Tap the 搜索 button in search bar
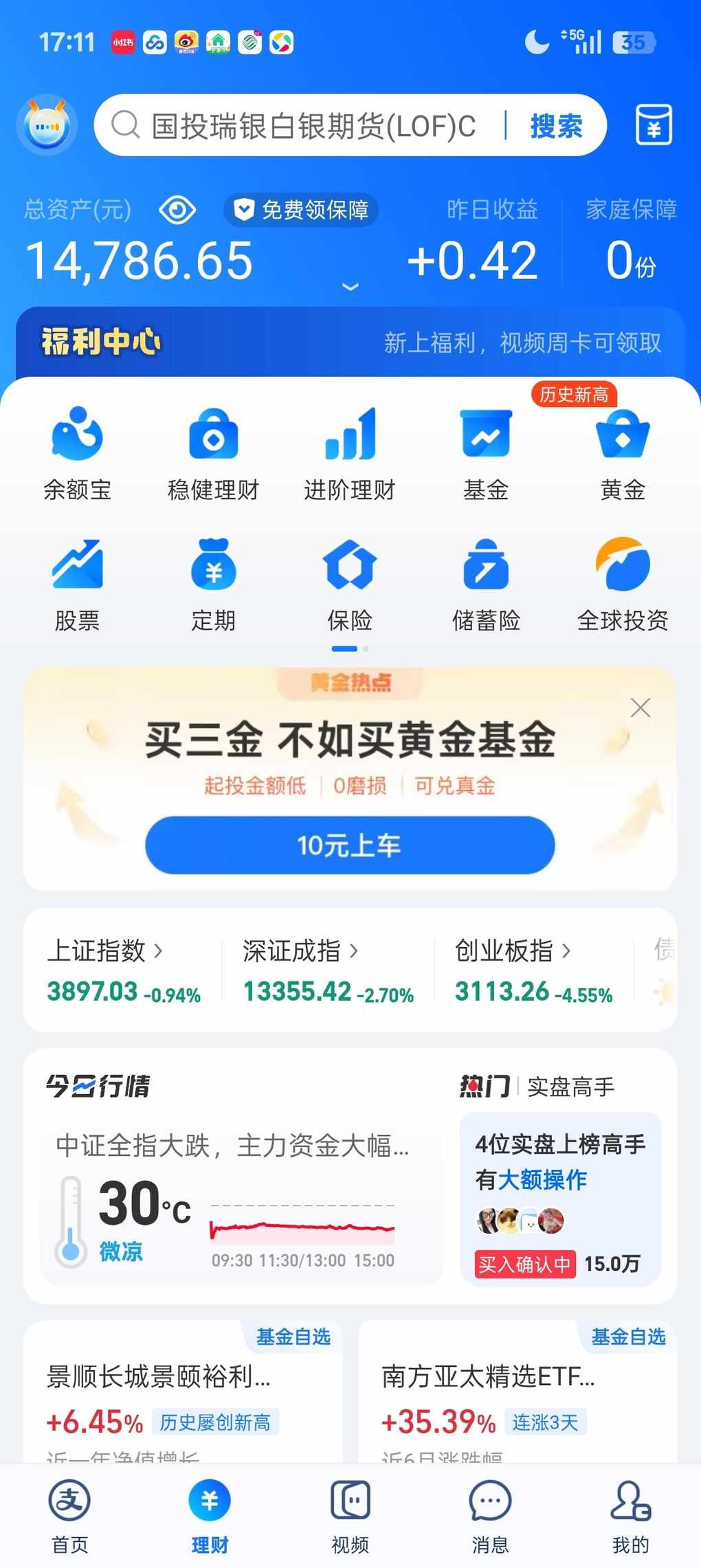 [x=556, y=127]
